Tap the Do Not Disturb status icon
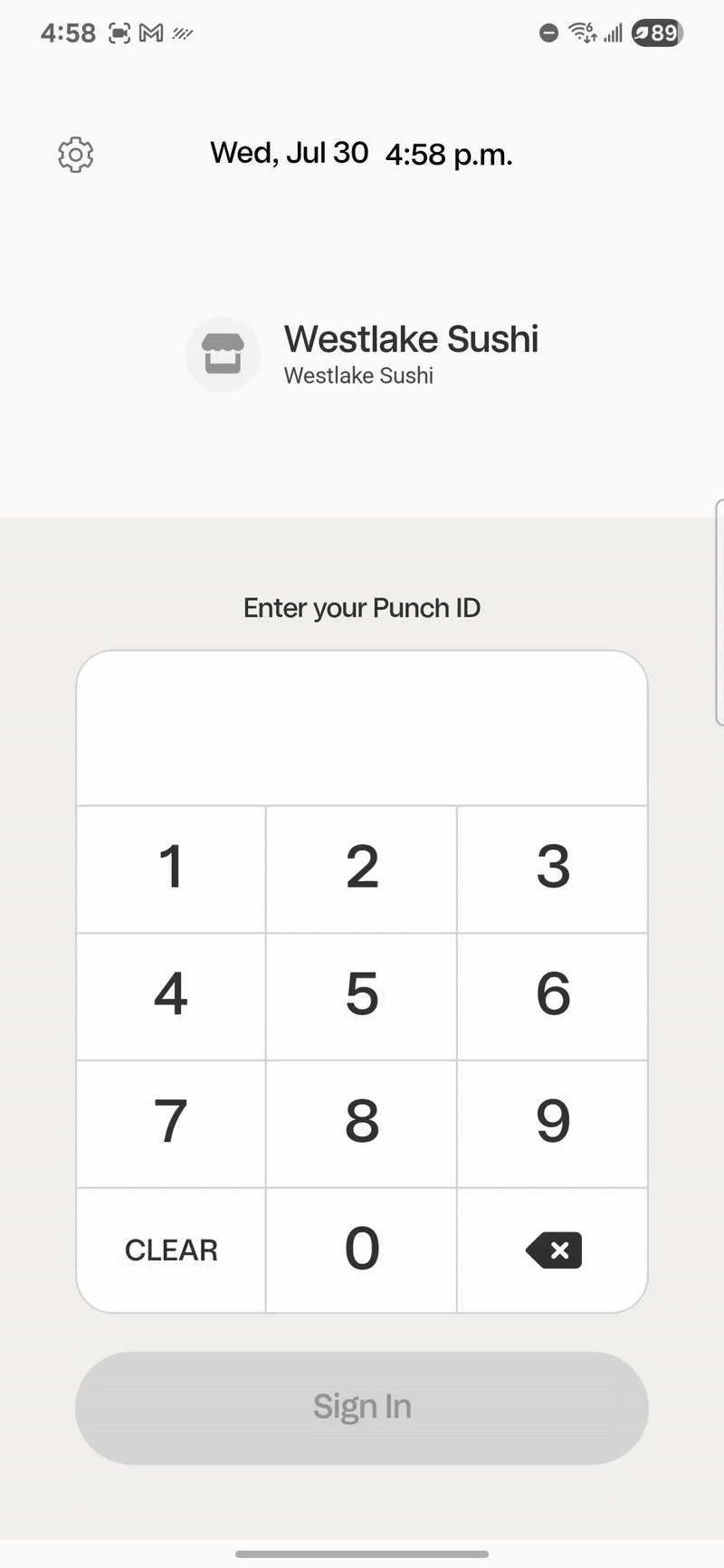Viewport: 724px width, 1568px height. click(x=548, y=33)
